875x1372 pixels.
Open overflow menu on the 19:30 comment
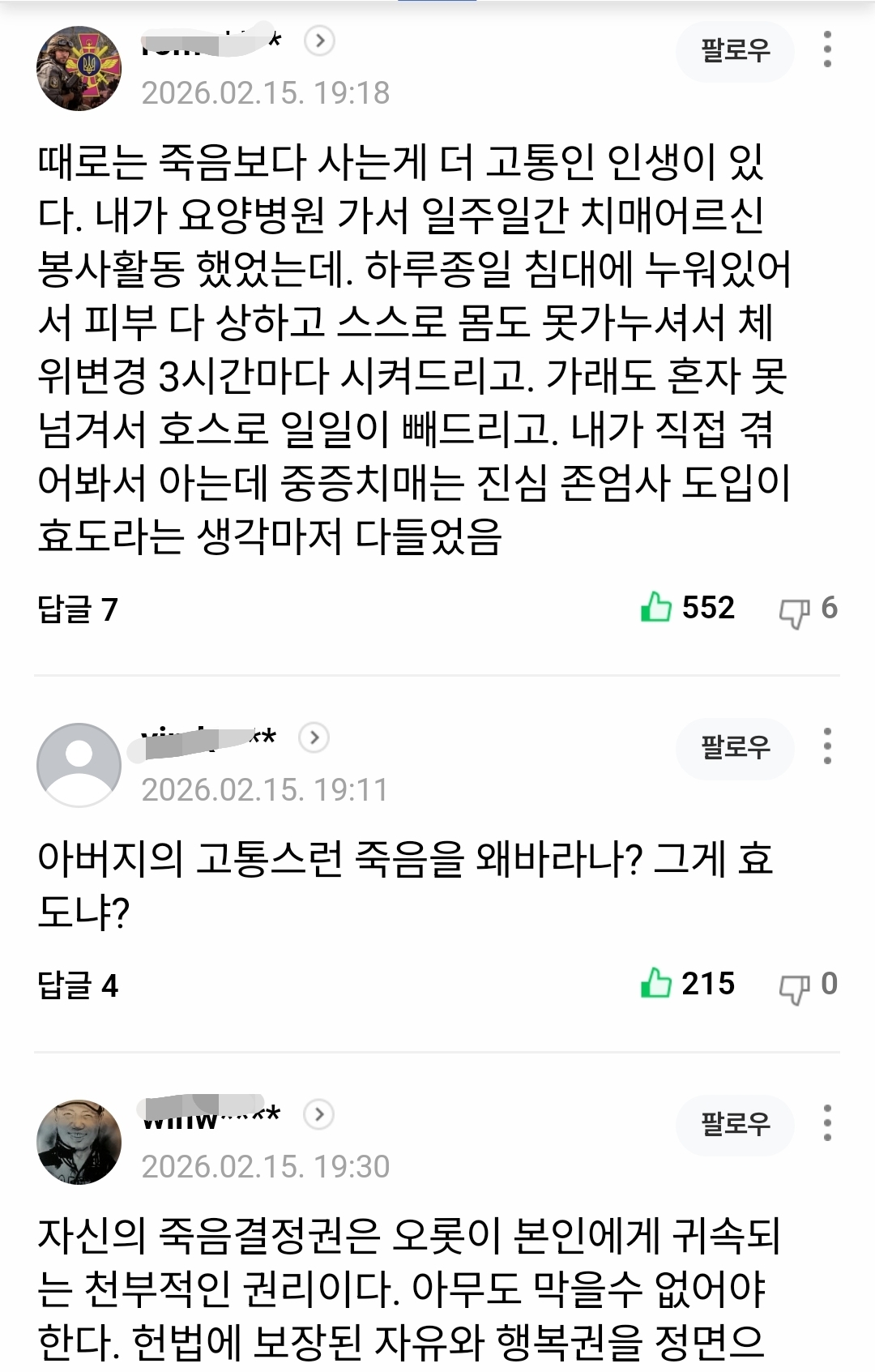point(827,1122)
